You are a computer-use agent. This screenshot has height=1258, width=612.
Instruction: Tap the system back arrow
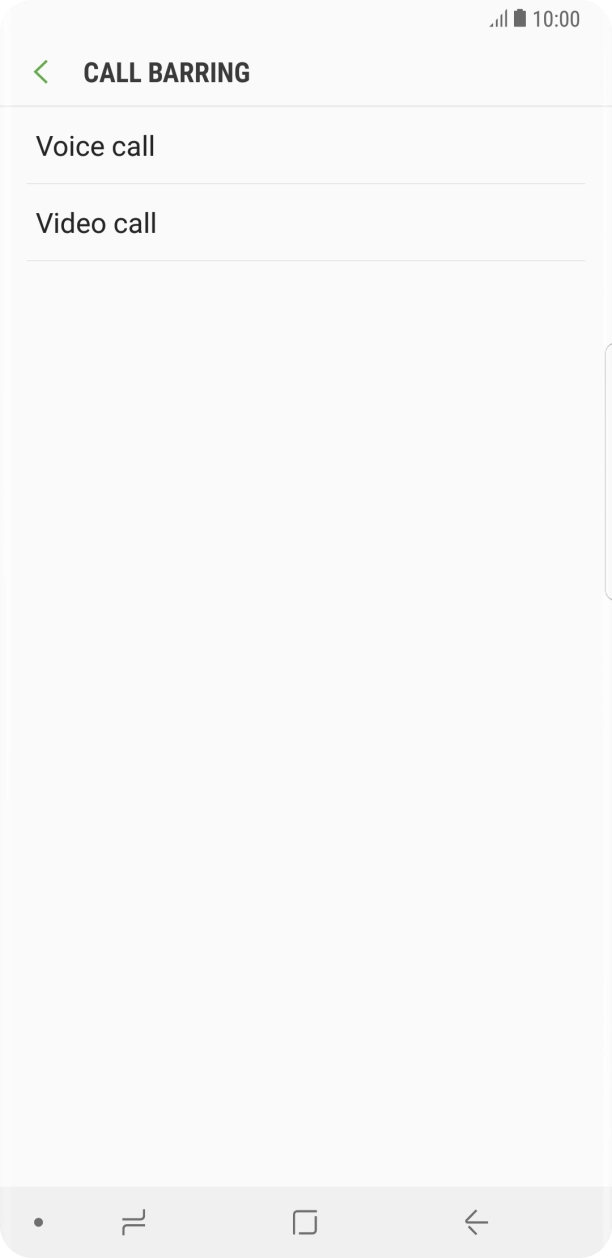tap(476, 1221)
